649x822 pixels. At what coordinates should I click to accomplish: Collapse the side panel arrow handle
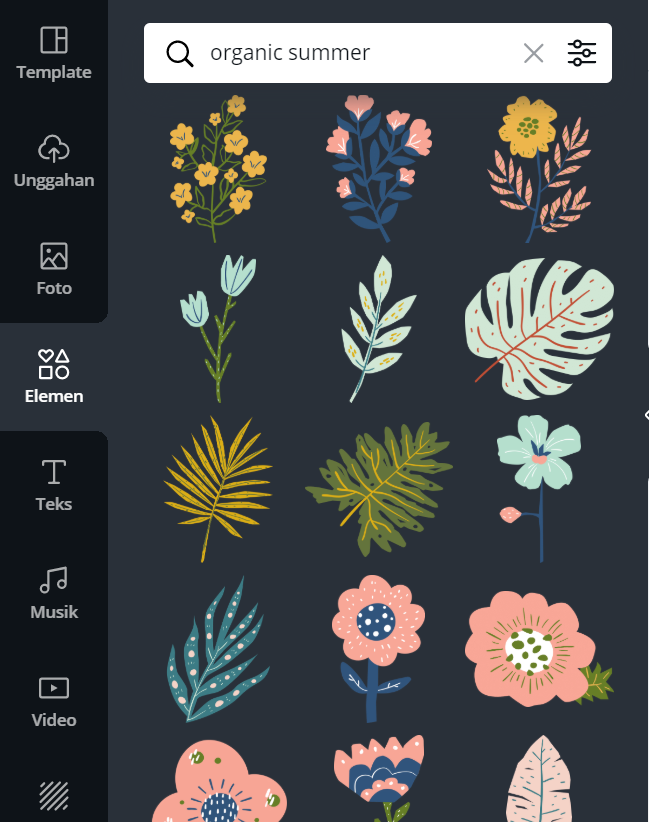645,414
